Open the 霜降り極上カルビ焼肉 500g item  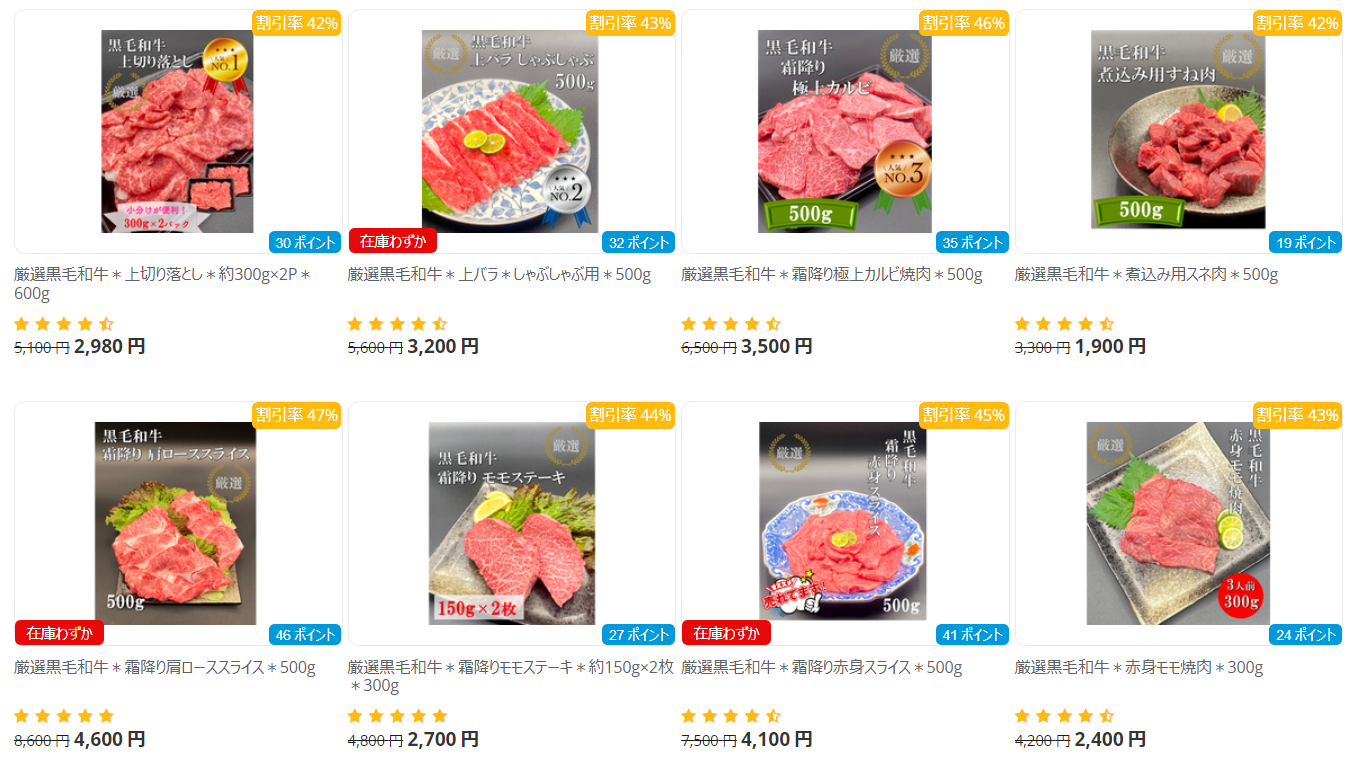pos(845,131)
